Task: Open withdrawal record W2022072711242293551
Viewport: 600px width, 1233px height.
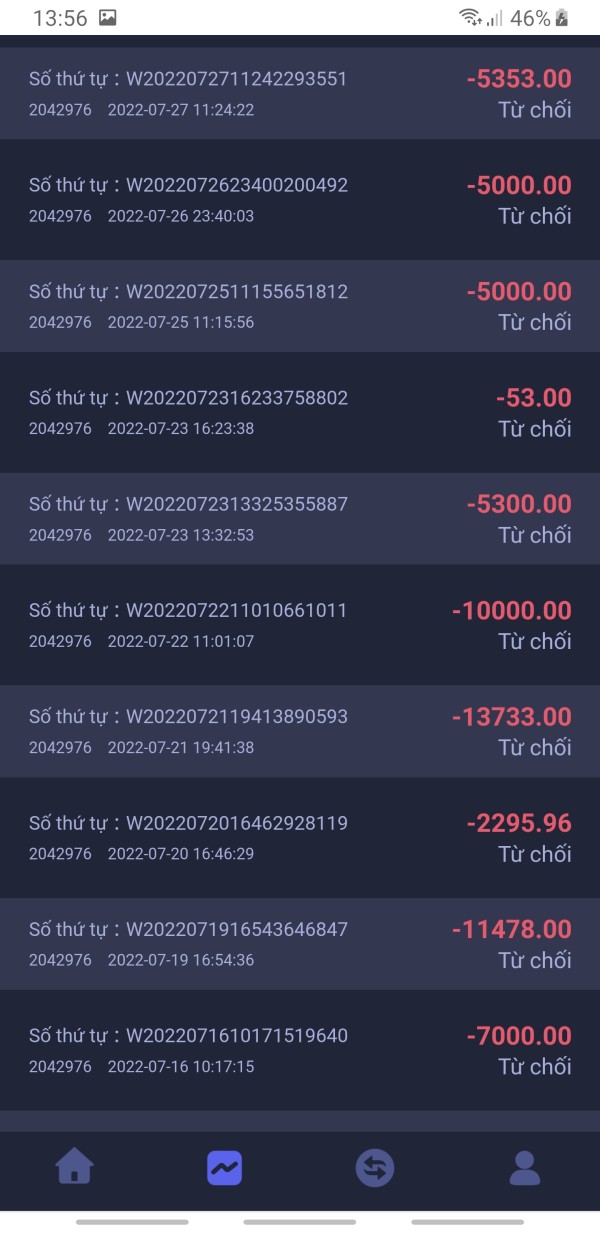Action: pyautogui.click(x=300, y=93)
